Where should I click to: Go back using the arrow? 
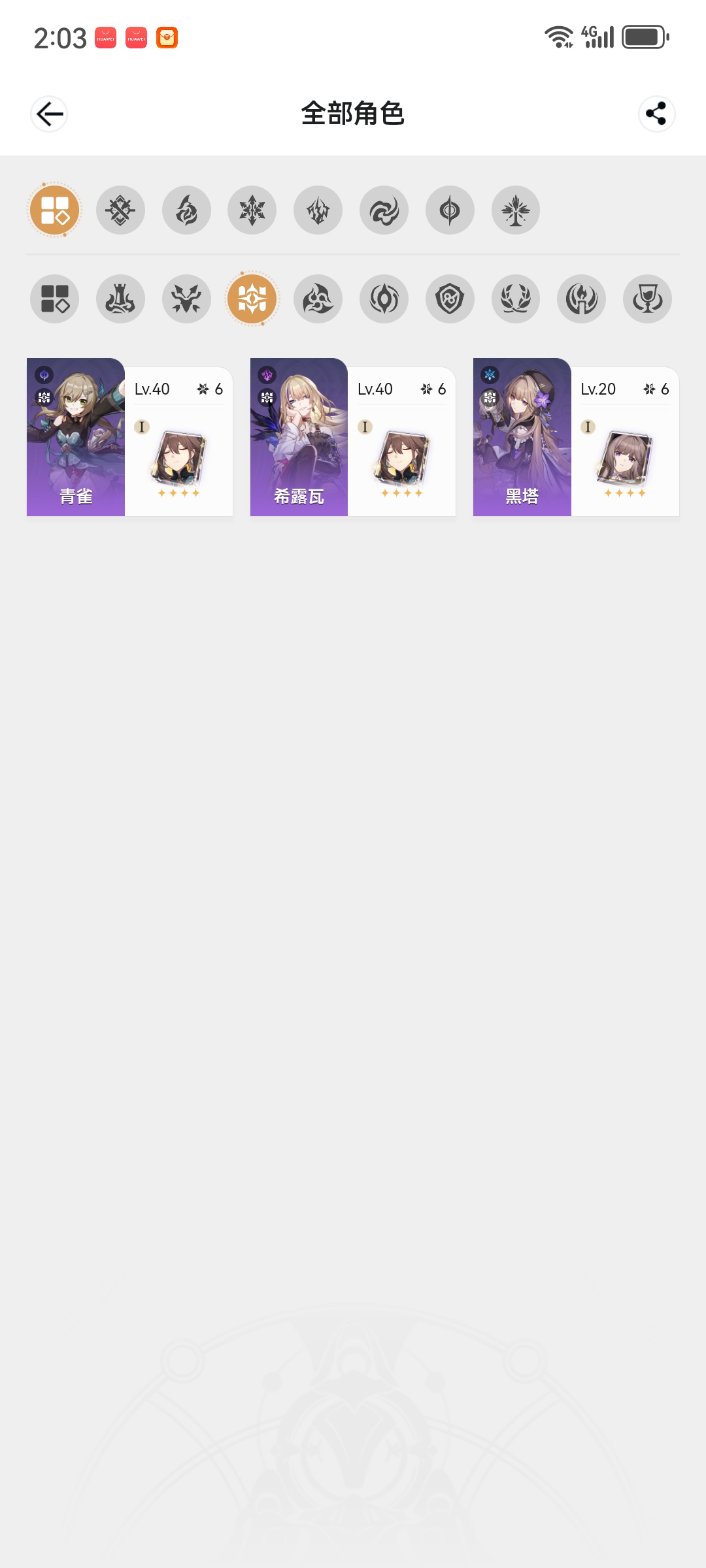point(49,114)
